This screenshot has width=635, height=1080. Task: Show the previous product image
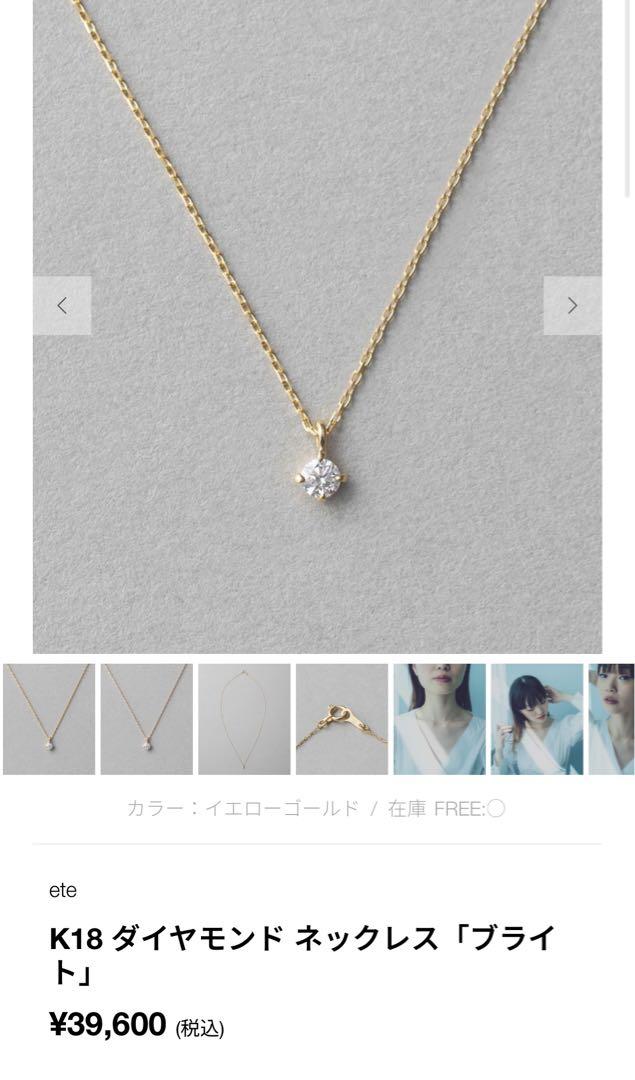[62, 306]
